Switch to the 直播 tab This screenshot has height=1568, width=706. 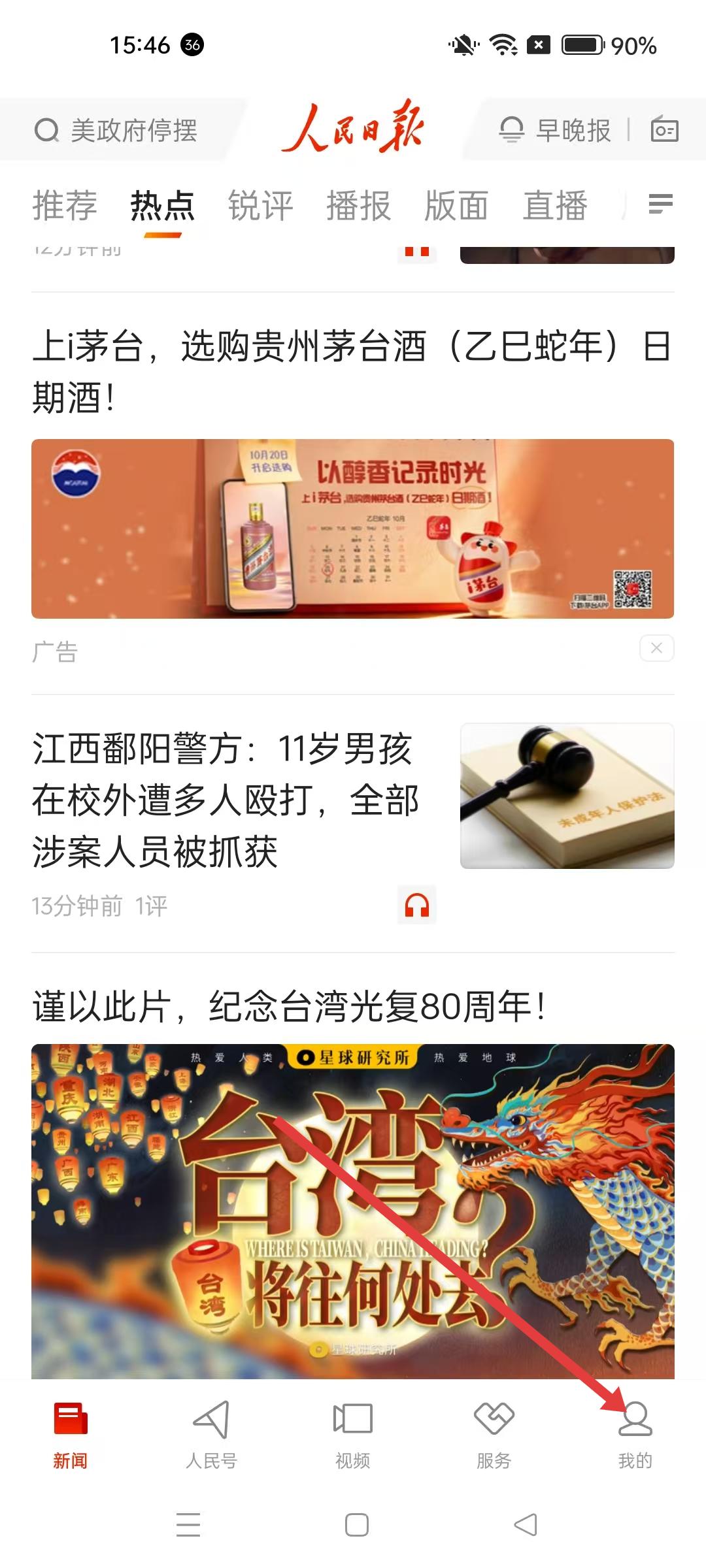pyautogui.click(x=555, y=206)
